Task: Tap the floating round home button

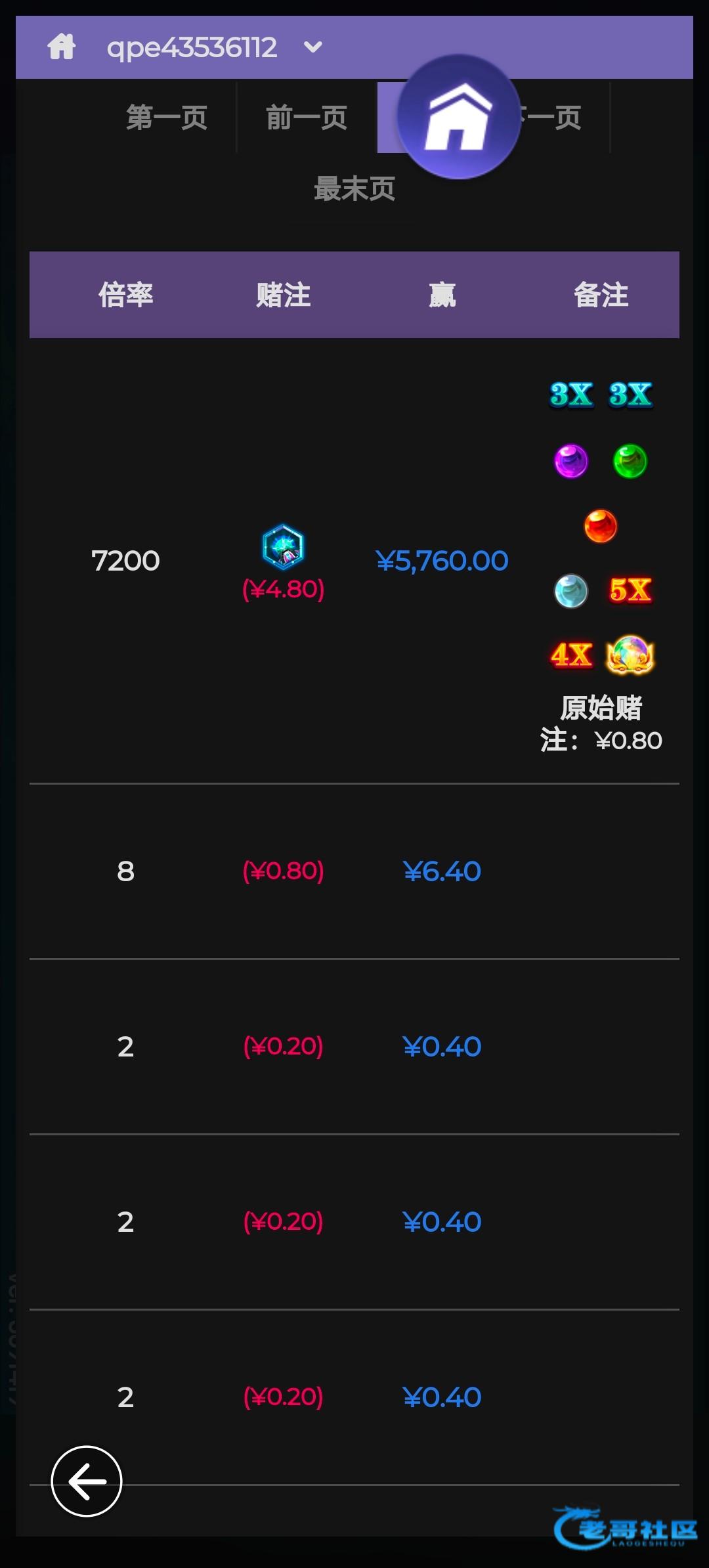Action: [459, 117]
